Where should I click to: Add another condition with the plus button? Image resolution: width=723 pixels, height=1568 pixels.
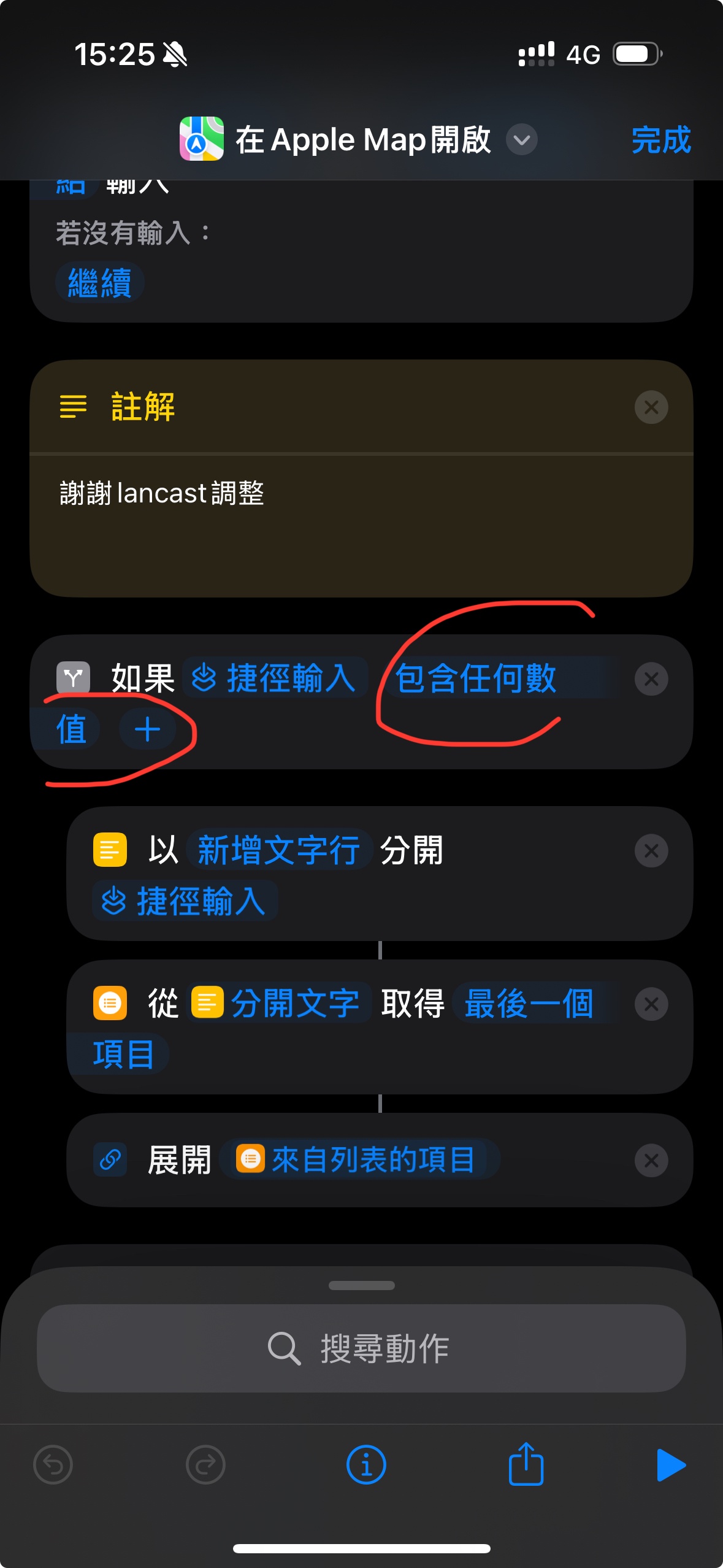[147, 729]
